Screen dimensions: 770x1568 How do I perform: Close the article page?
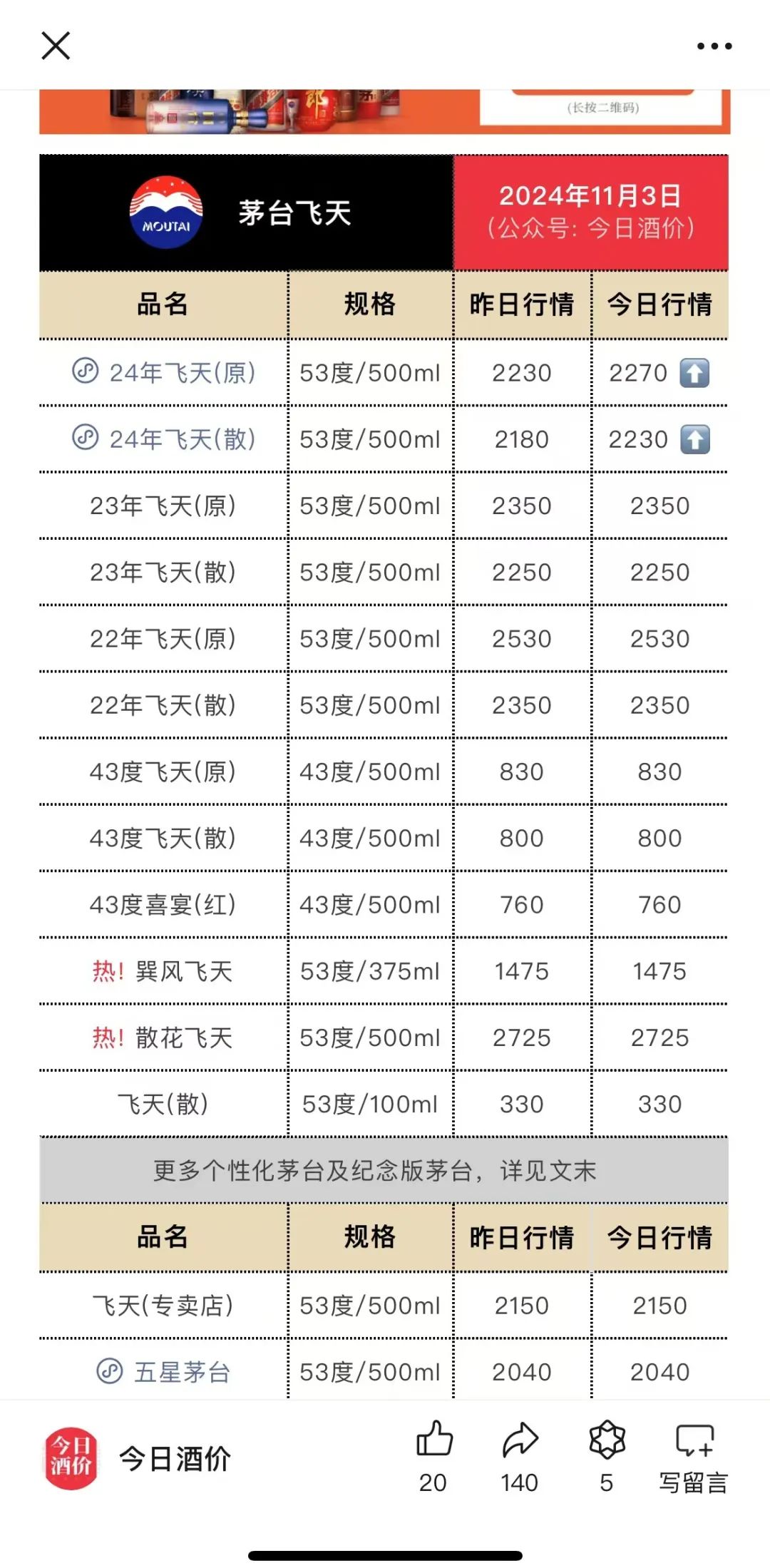click(56, 46)
